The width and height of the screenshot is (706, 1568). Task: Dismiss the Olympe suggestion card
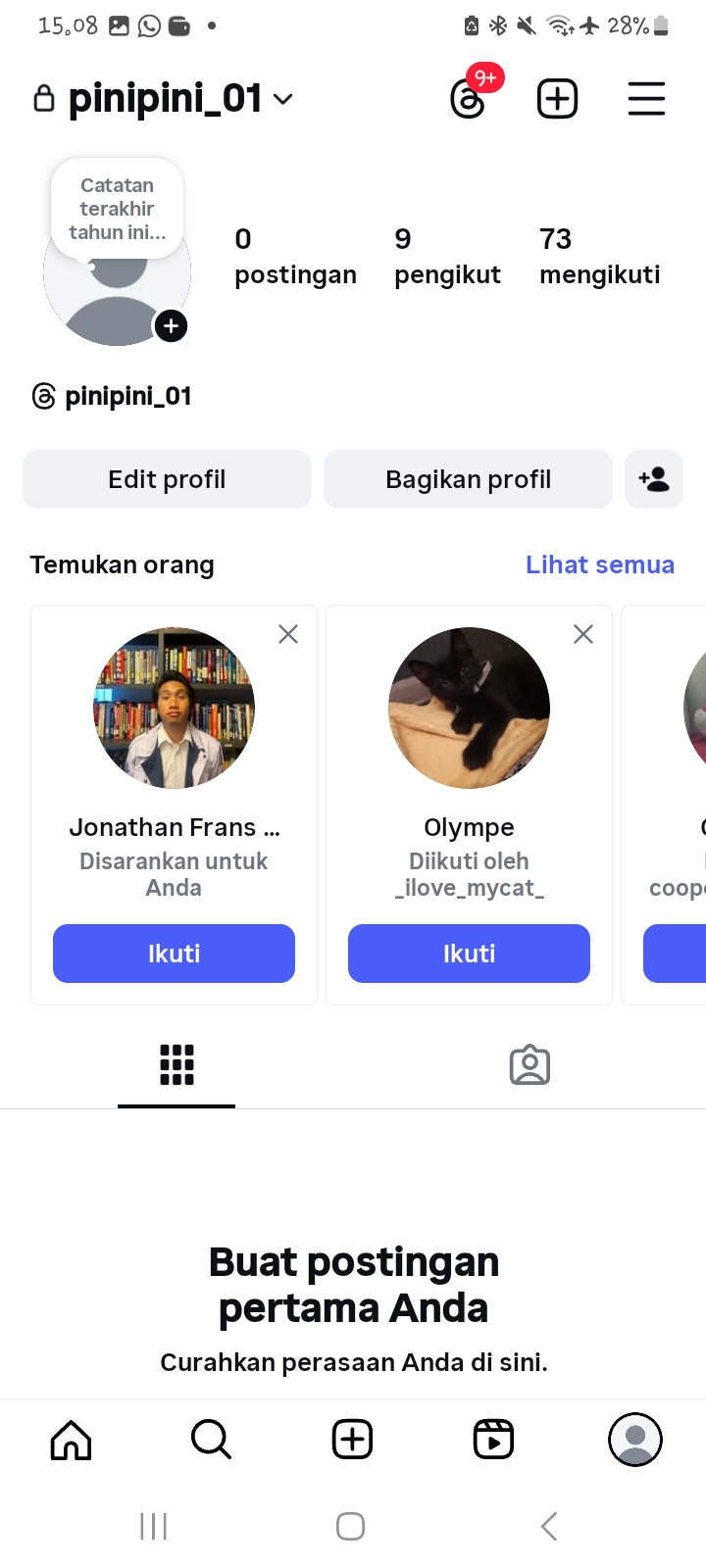pos(583,634)
